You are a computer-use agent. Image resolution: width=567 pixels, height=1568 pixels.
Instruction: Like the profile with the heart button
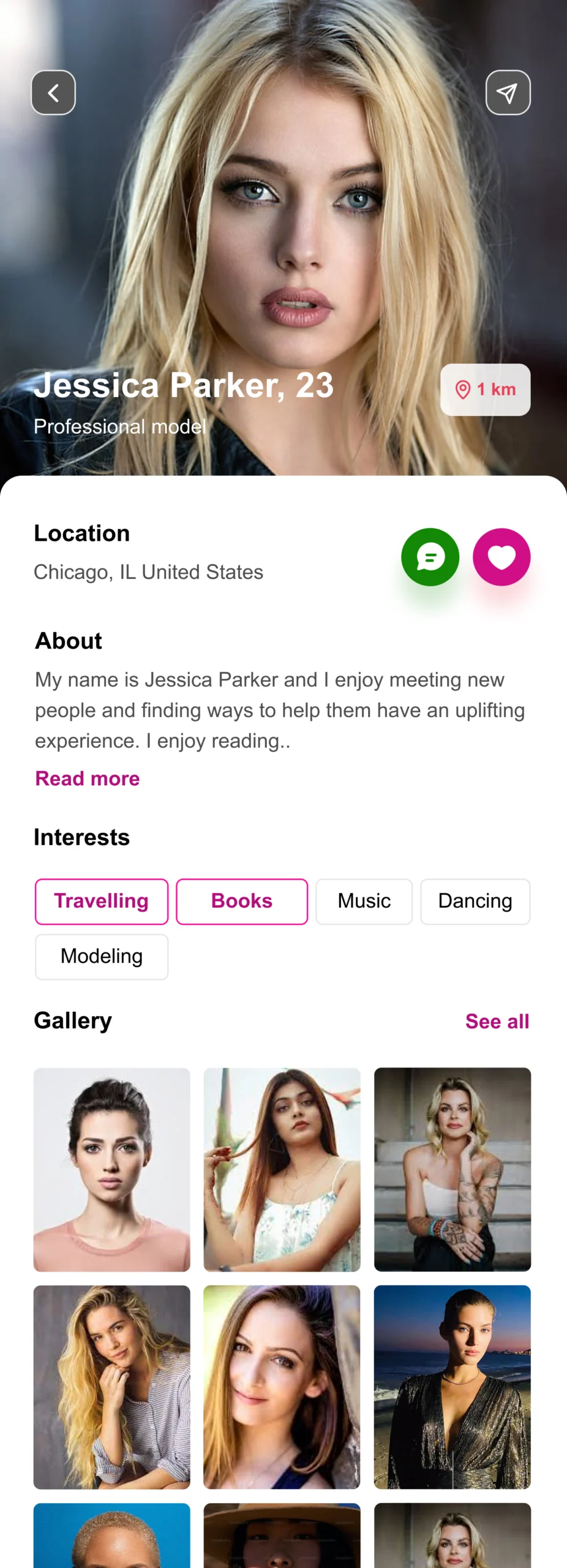(501, 557)
